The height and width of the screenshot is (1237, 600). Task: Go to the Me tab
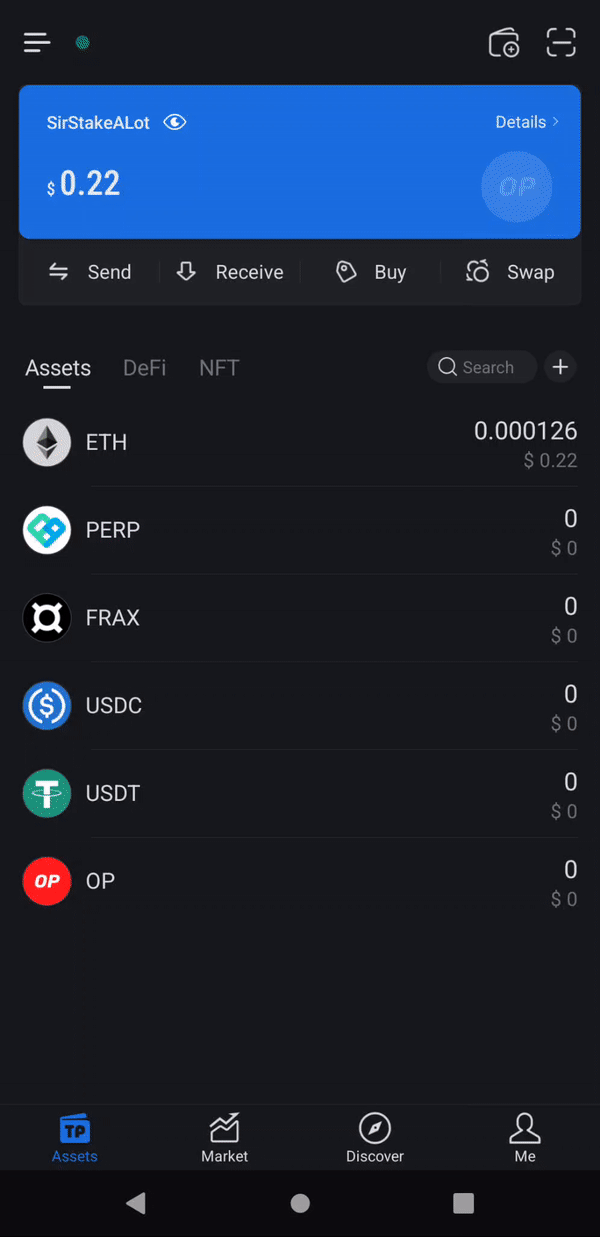tap(525, 1138)
